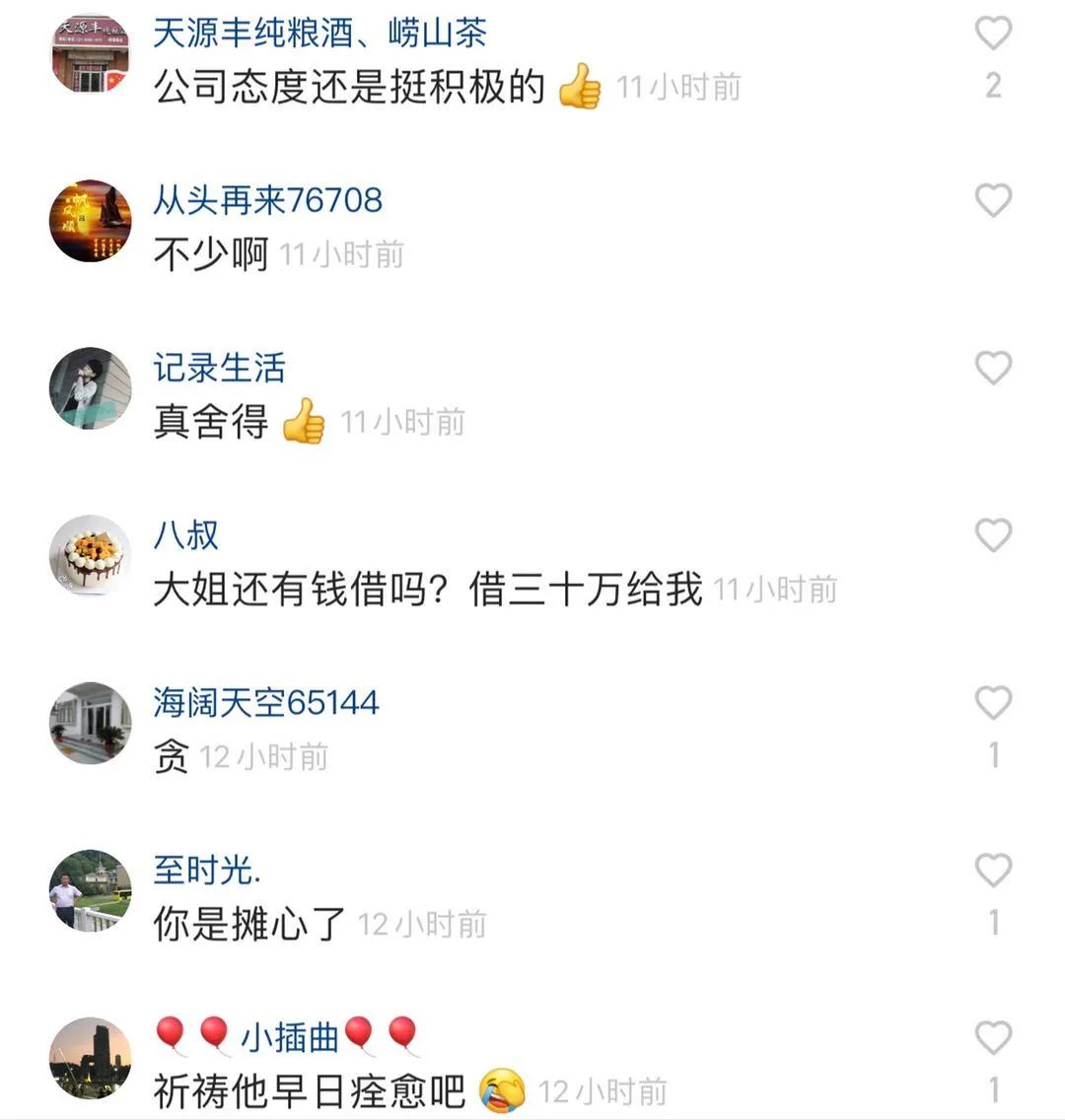Like 至时光.'s comment

coord(993,872)
